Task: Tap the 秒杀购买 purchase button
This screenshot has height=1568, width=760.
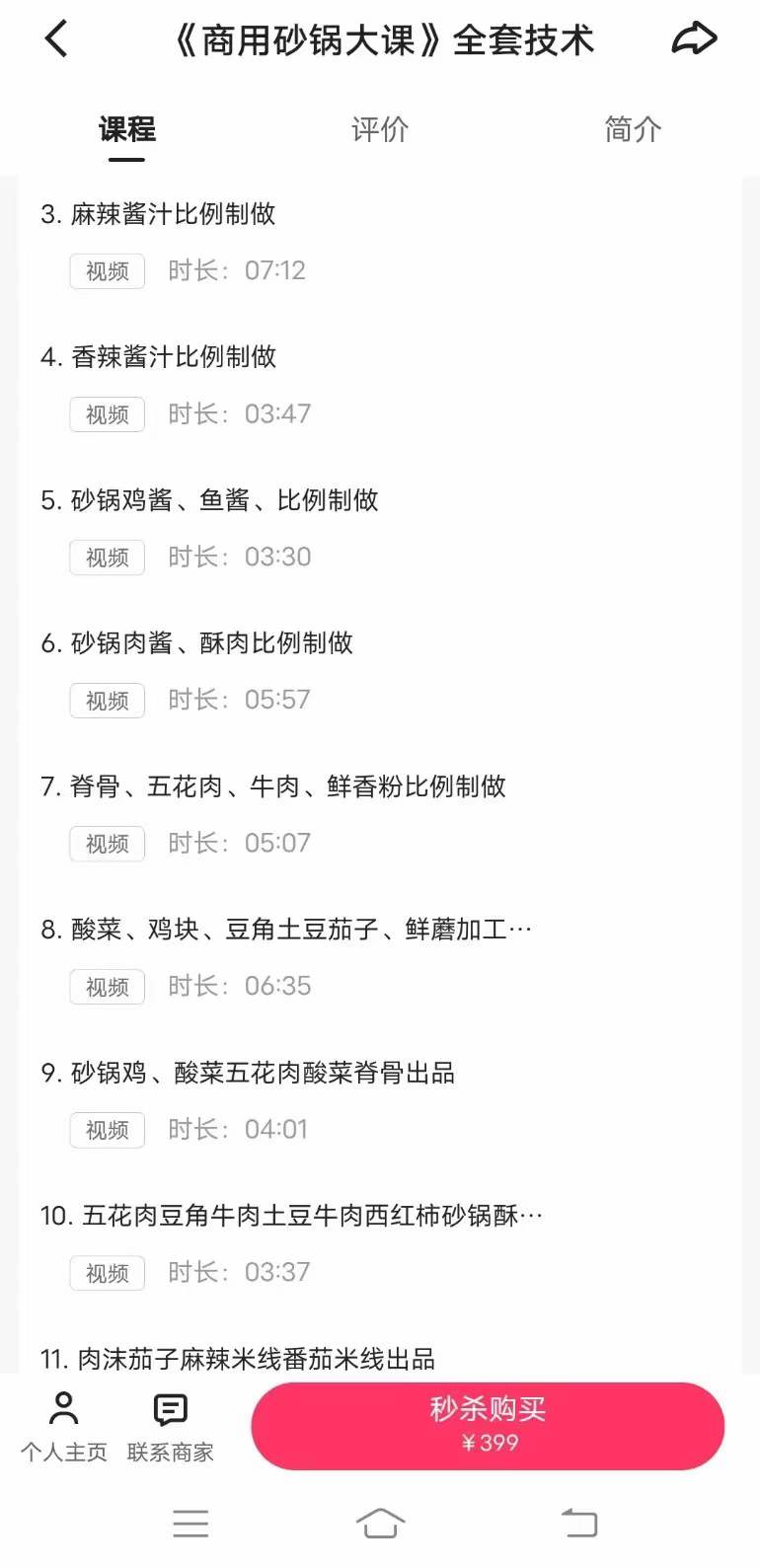Action: pos(489,1425)
